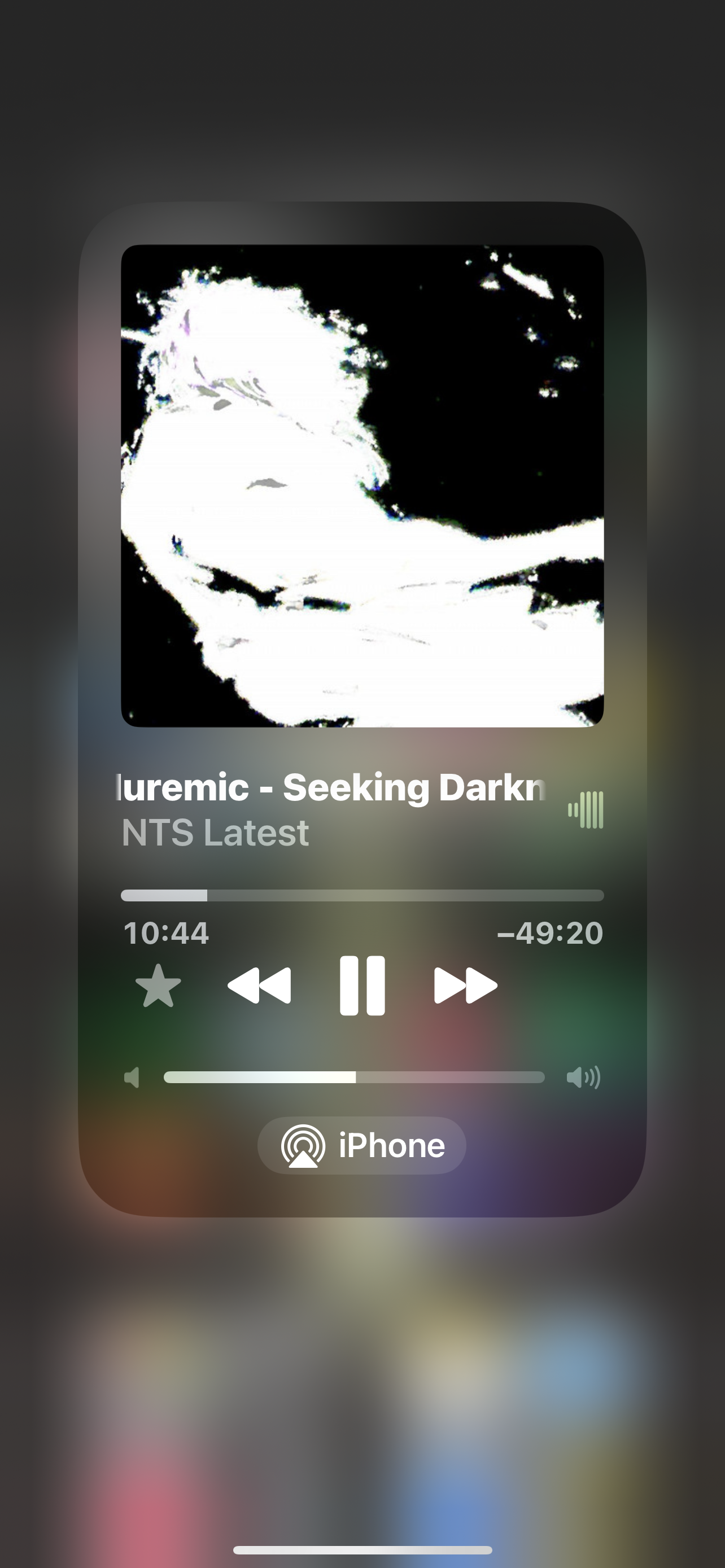
Task: Pause the NTS Latest playback
Action: 362,986
